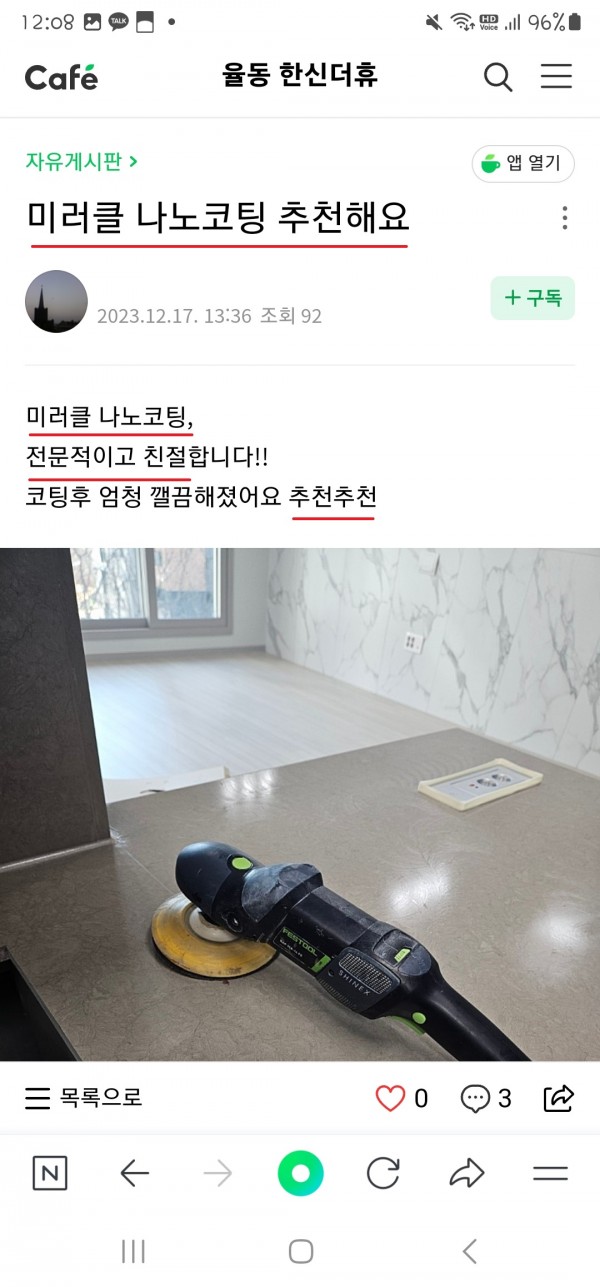The image size is (600, 1287).
Task: Open the browser menu with two lines
Action: [x=550, y=1173]
